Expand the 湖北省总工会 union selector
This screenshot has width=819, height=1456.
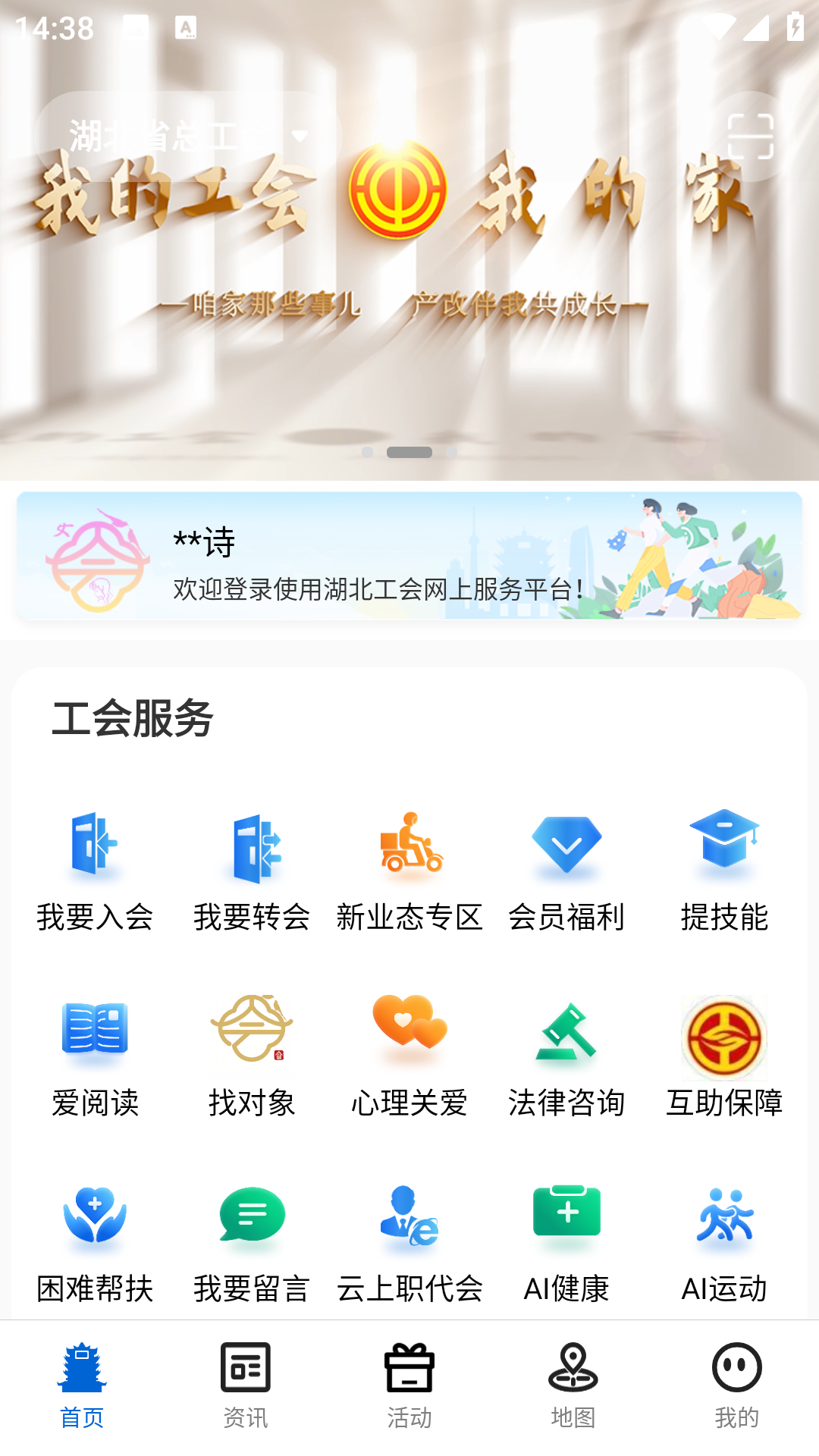point(188,136)
